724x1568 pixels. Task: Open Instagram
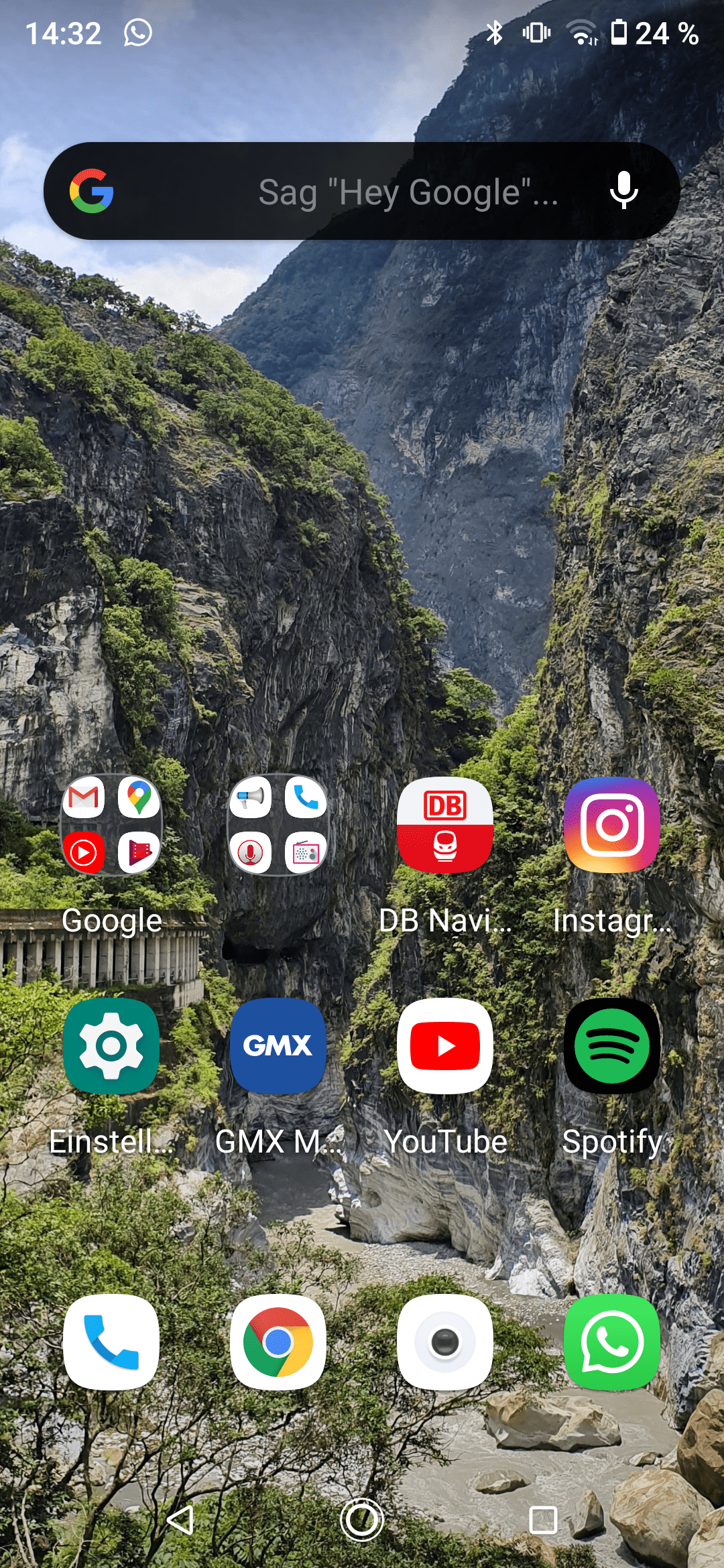(x=612, y=825)
